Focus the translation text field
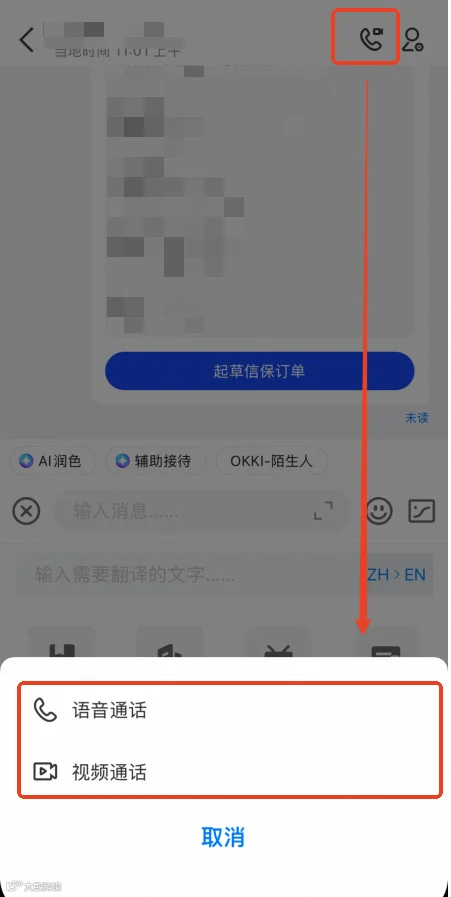This screenshot has width=451, height=897. pyautogui.click(x=189, y=574)
